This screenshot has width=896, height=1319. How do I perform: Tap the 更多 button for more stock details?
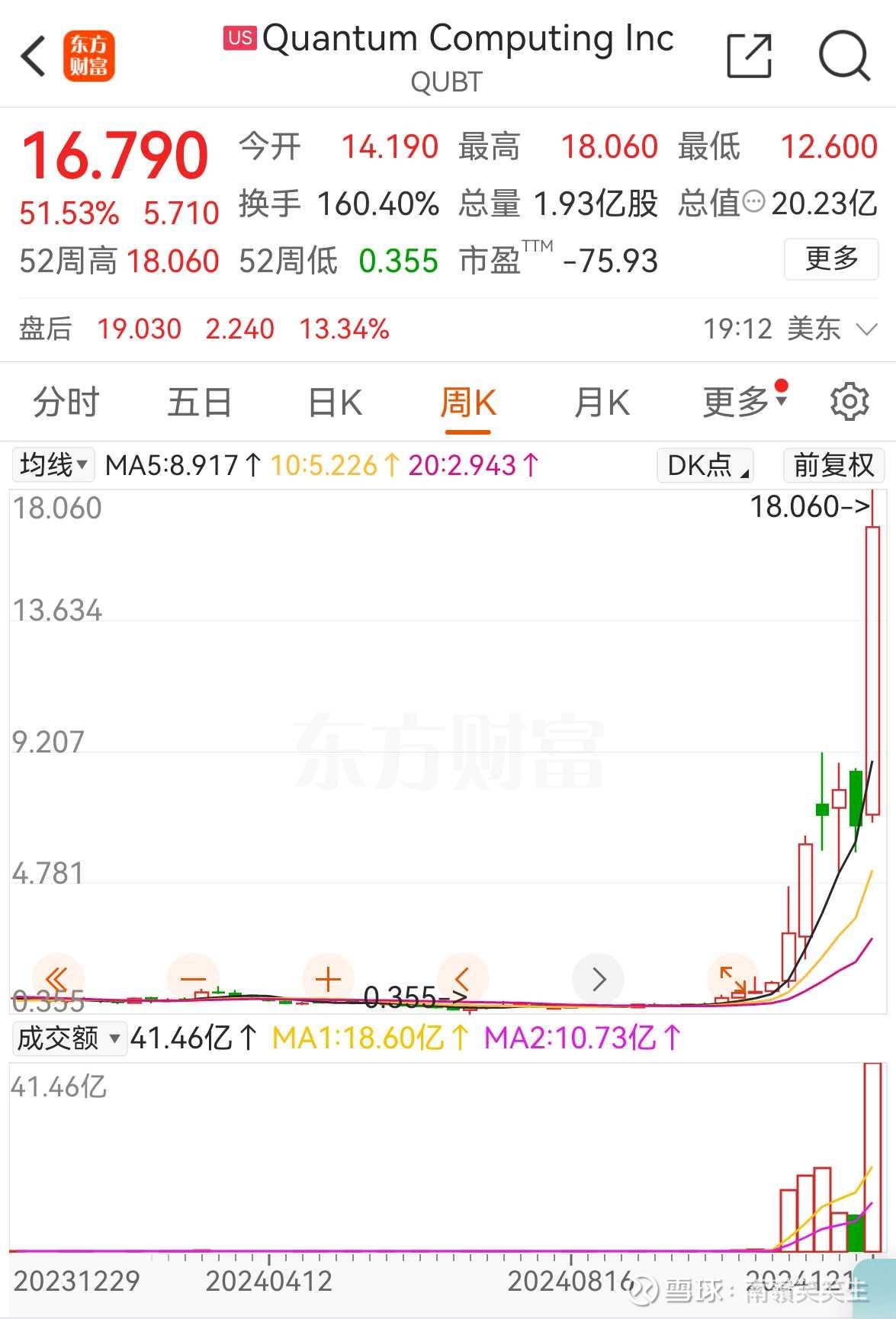point(831,259)
